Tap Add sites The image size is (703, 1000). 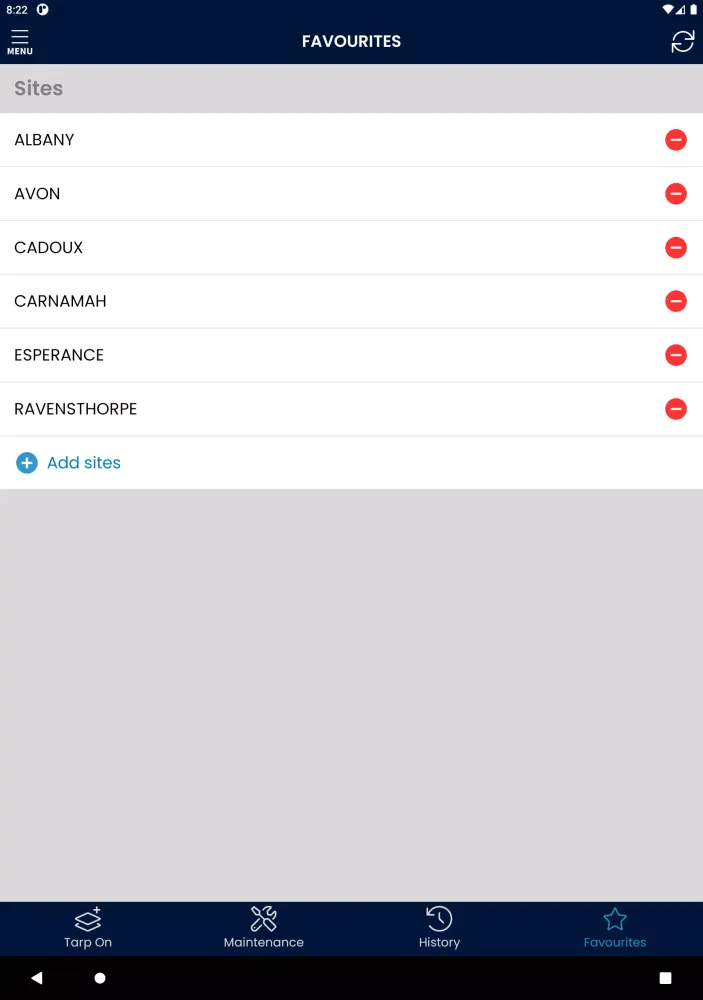pyautogui.click(x=69, y=463)
